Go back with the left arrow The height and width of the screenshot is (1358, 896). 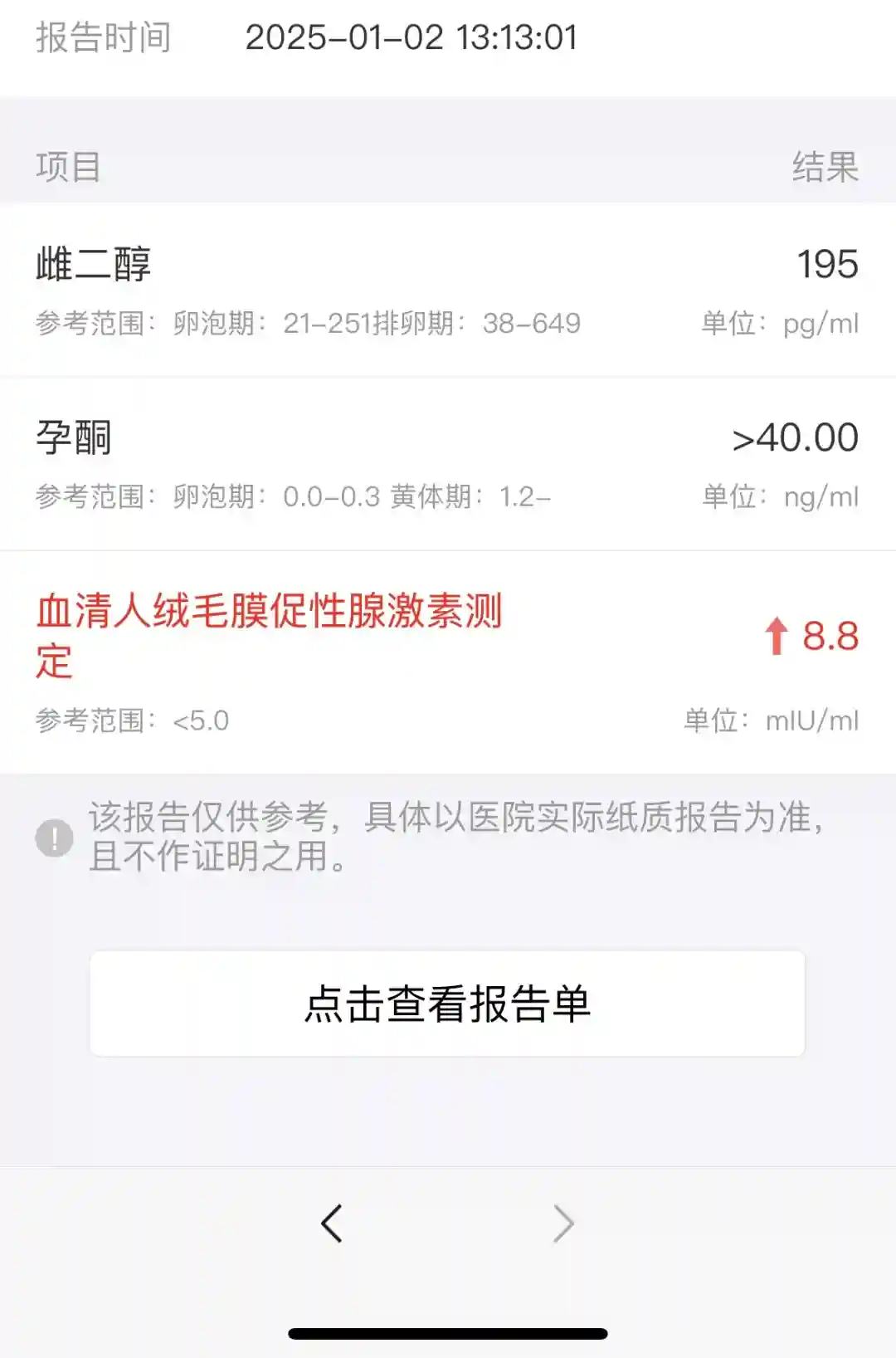pyautogui.click(x=332, y=1224)
